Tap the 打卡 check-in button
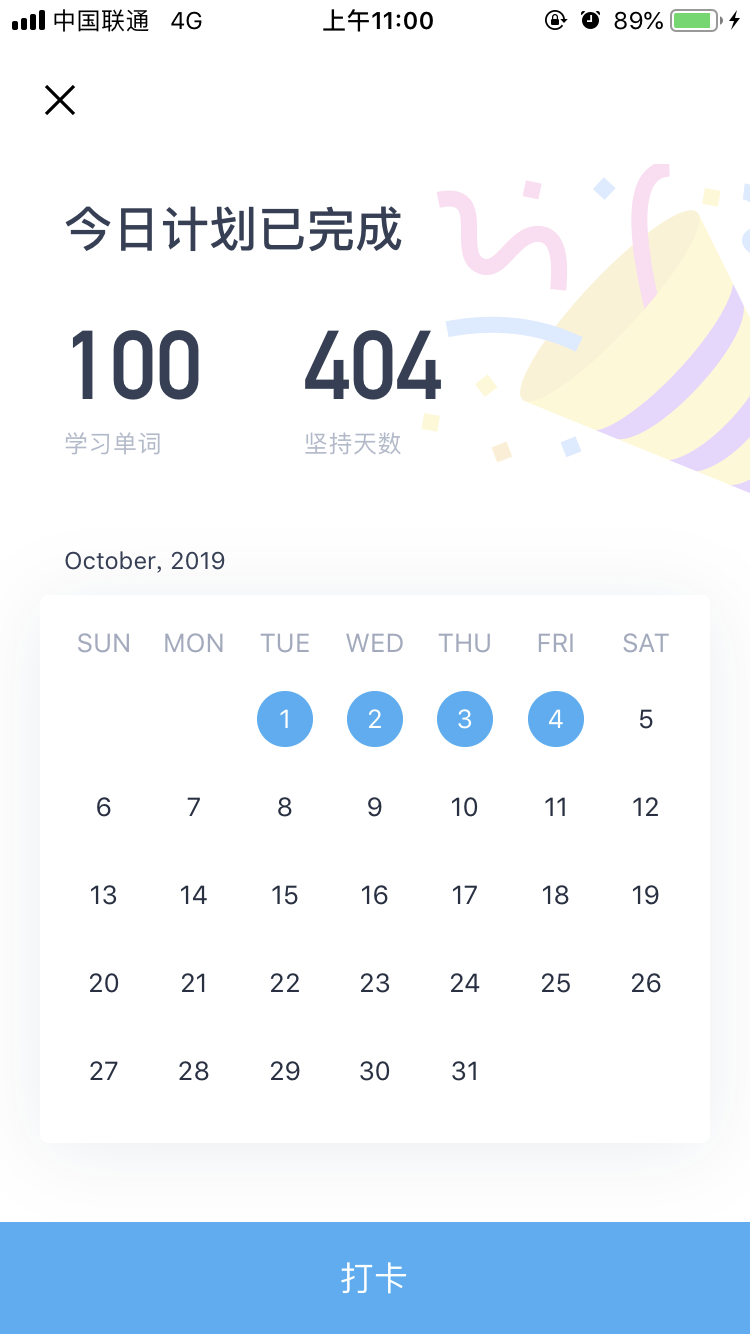 pyautogui.click(x=375, y=1277)
